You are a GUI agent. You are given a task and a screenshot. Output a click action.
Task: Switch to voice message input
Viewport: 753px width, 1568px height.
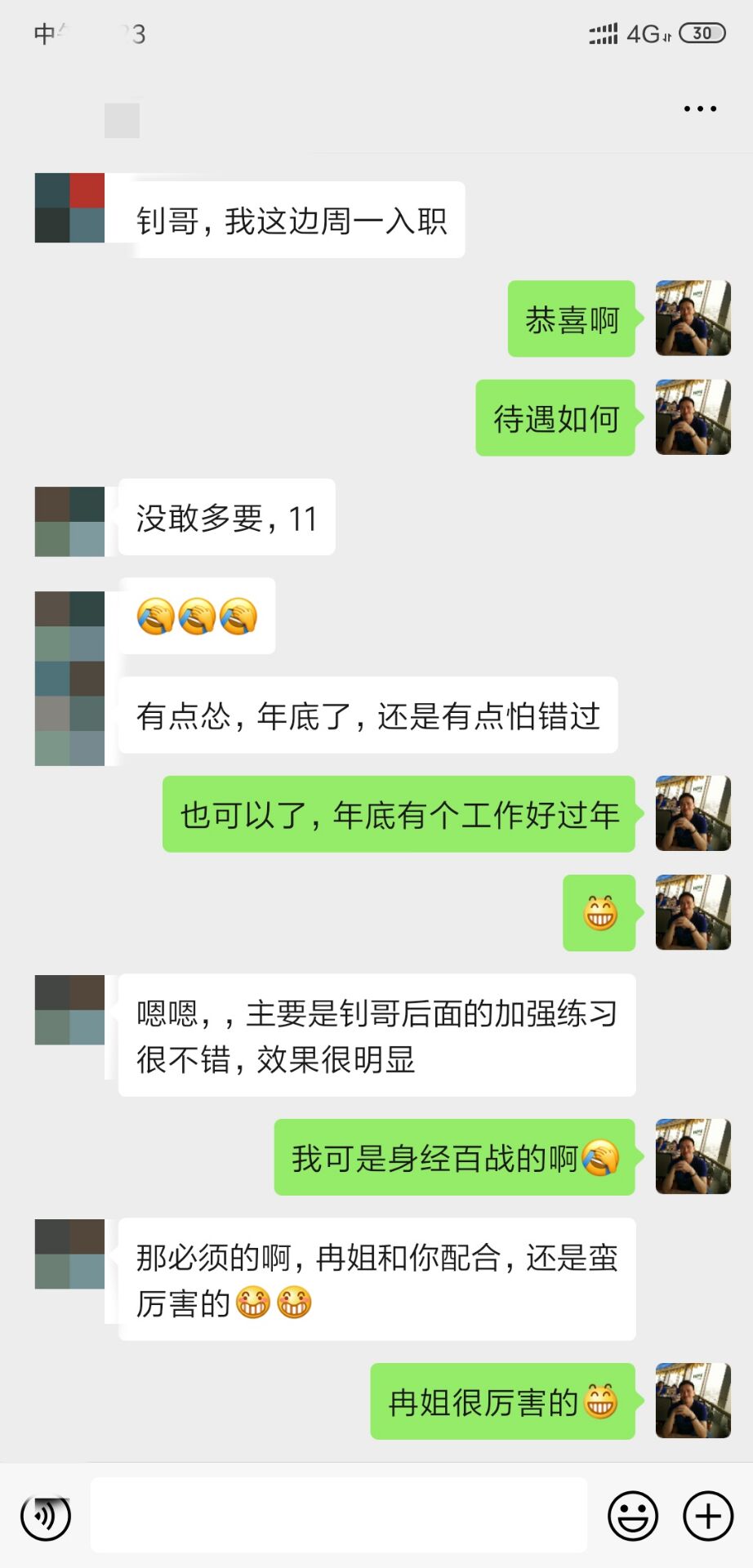coord(46,1516)
